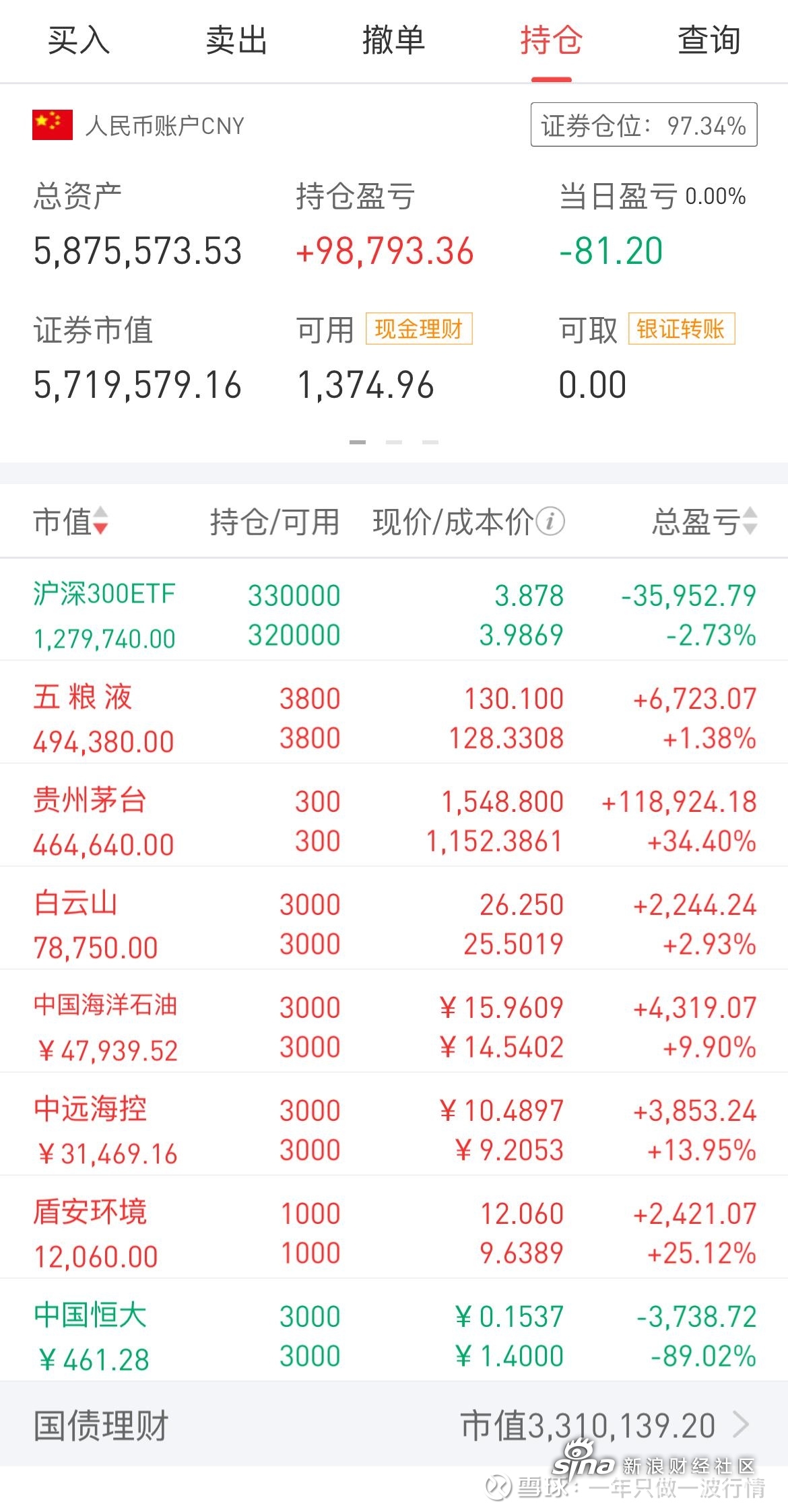The height and width of the screenshot is (1512, 788).
Task: Switch to the 卖出 tab
Action: click(236, 40)
